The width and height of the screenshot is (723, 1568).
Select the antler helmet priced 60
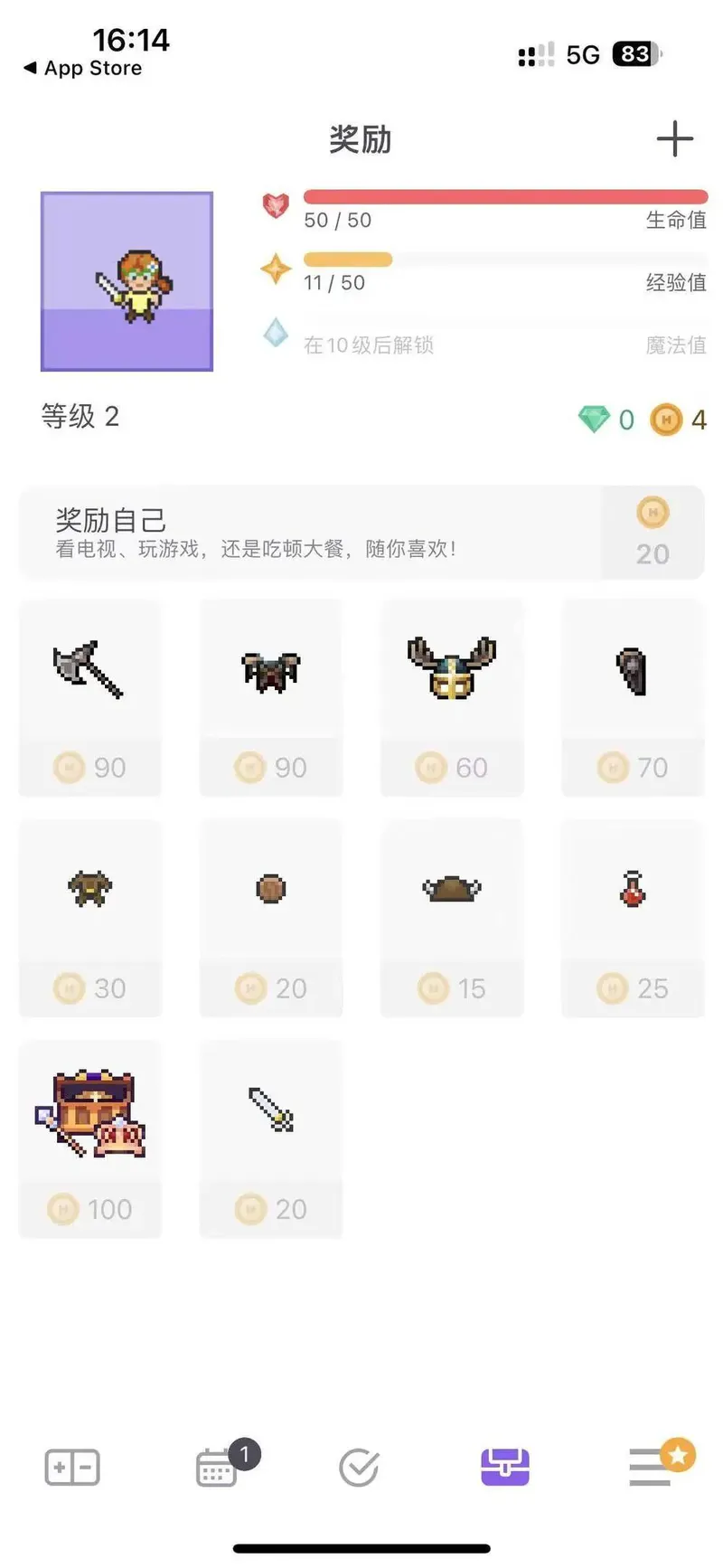coord(452,697)
